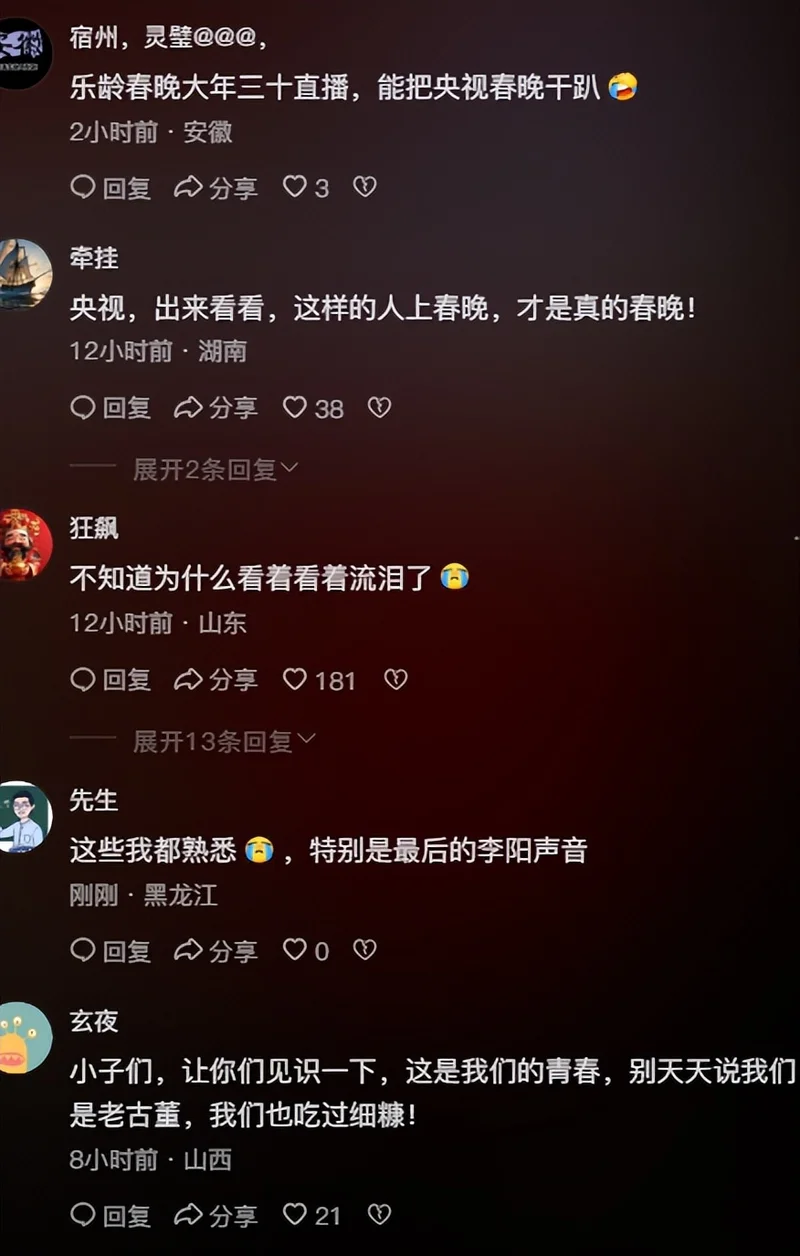The image size is (800, 1256).
Task: Share the comment from 宿州，灵璧
Action: [x=216, y=187]
